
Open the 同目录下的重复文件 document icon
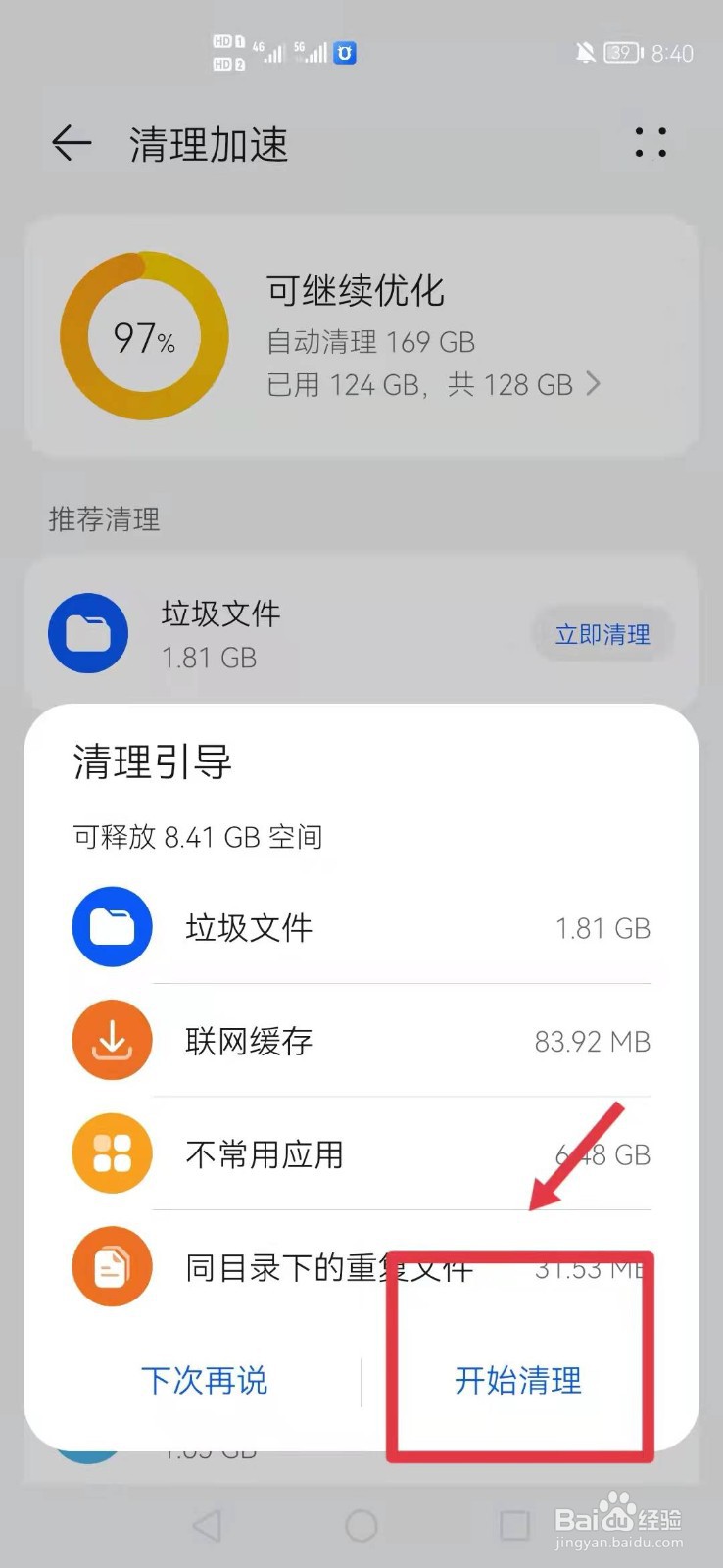(x=111, y=1266)
